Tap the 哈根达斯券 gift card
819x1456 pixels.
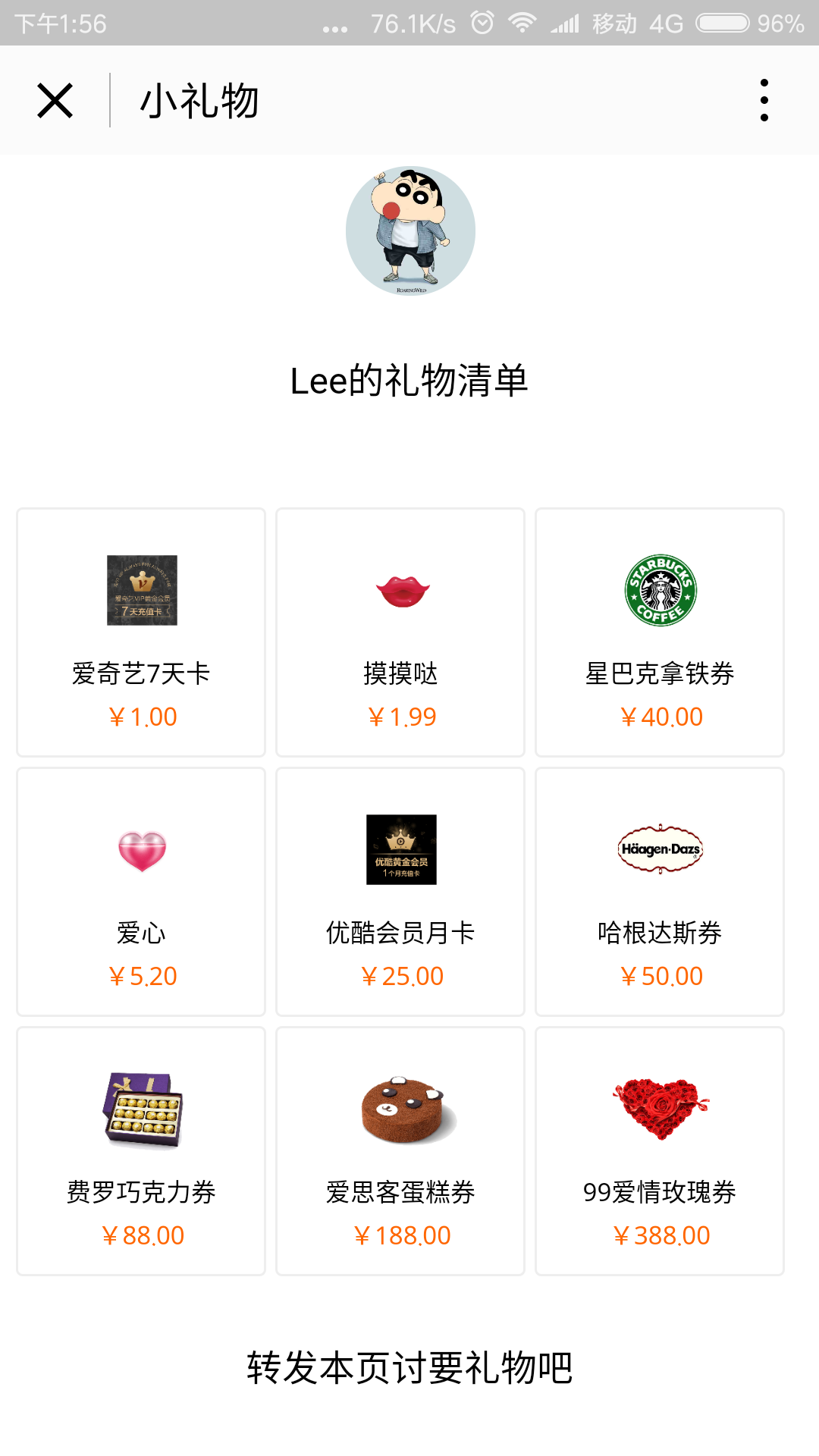[x=660, y=892]
